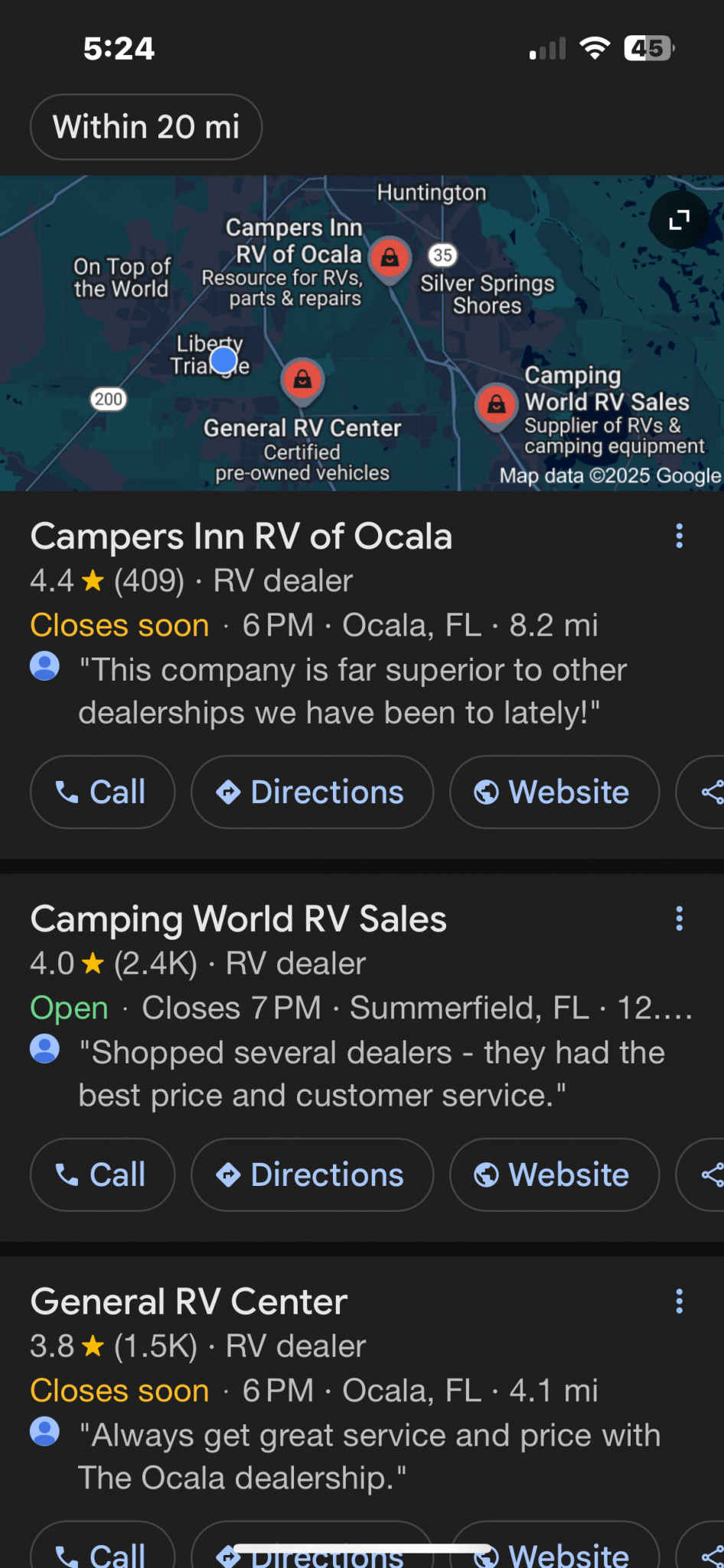This screenshot has height=1568, width=724.
Task: Get directions to Campers Inn RV of Ocala
Action: click(x=312, y=792)
